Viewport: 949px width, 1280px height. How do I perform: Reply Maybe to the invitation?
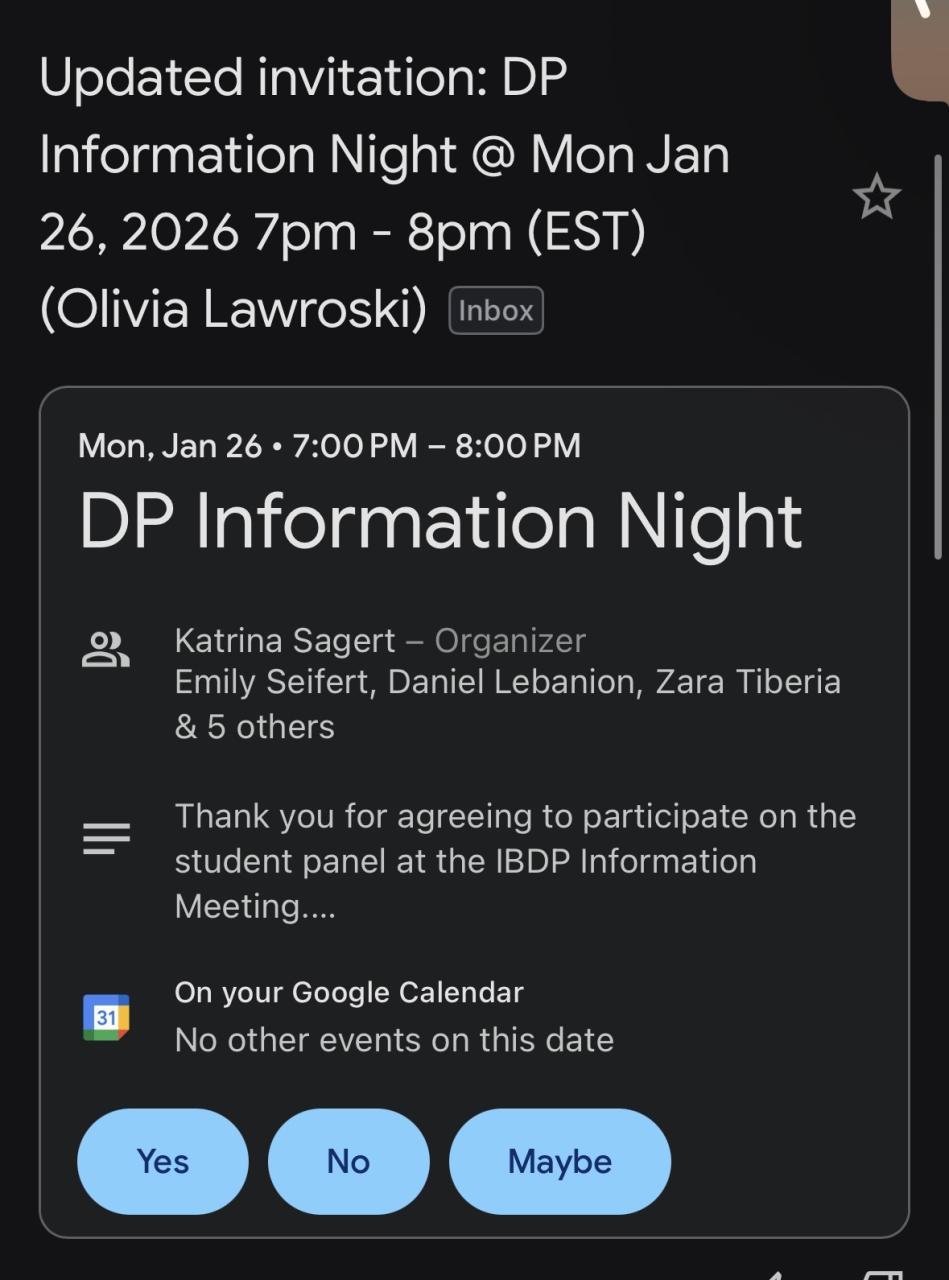coord(559,1161)
